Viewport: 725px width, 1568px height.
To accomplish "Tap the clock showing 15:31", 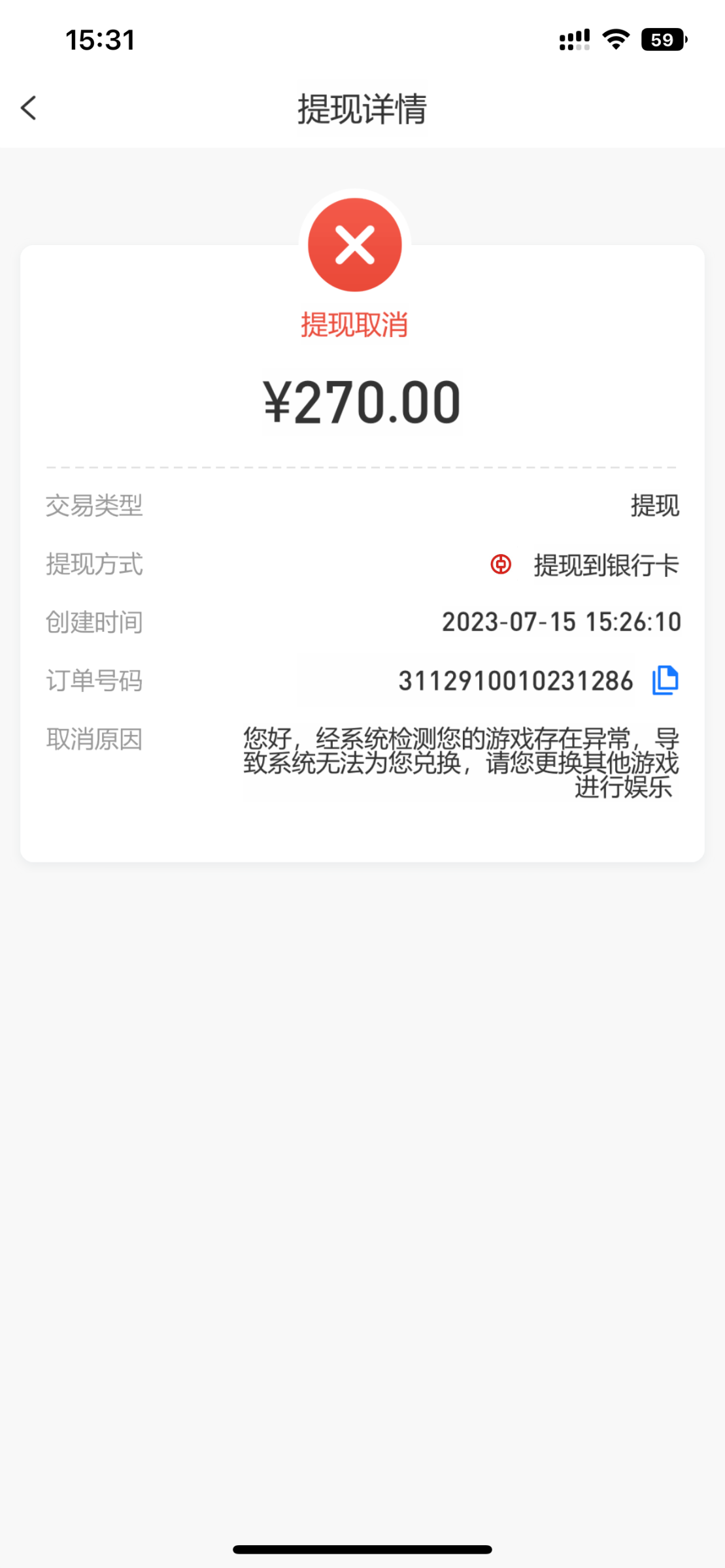I will (x=99, y=41).
